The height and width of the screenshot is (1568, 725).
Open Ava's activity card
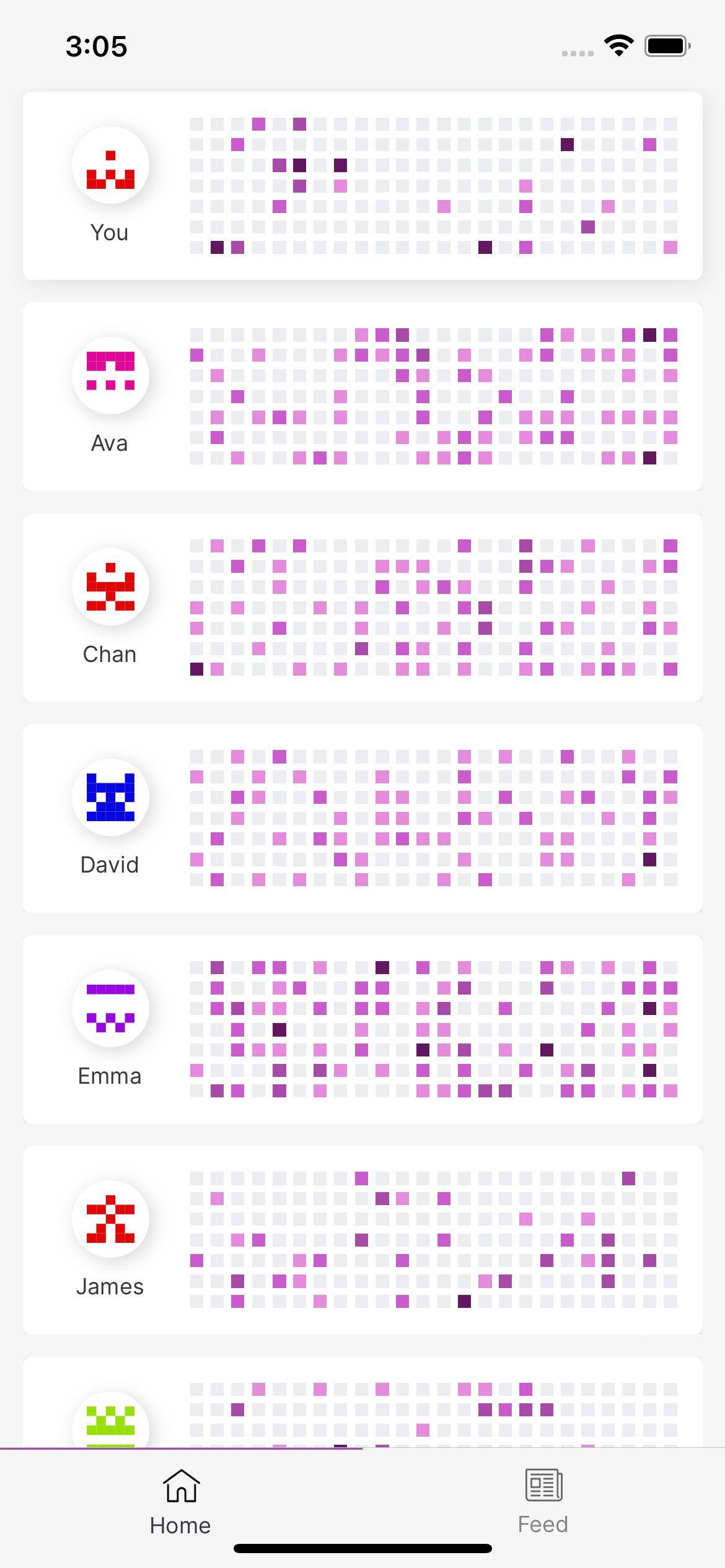point(362,396)
